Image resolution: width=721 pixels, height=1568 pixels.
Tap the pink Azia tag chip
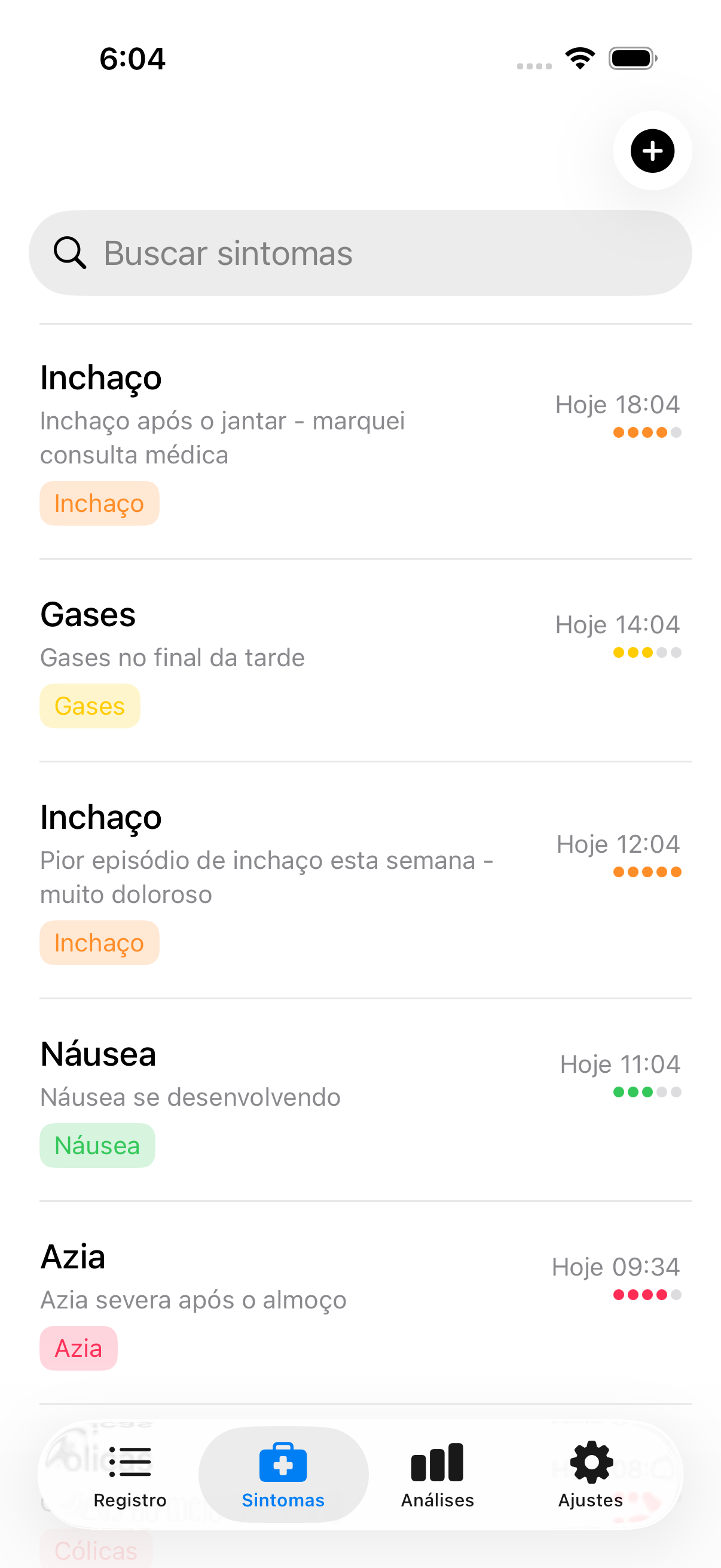click(78, 1348)
